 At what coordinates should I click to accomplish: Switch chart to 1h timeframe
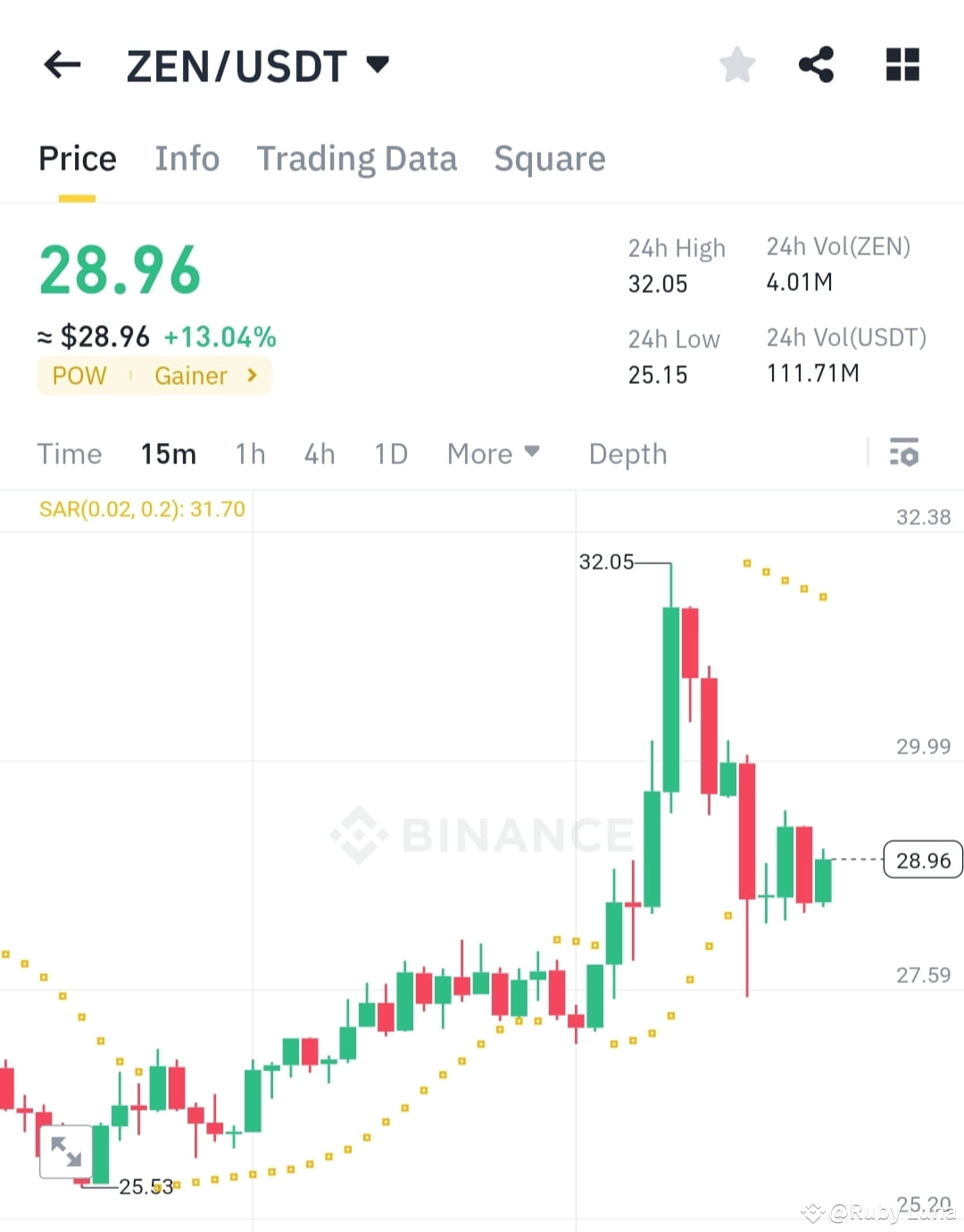coord(250,454)
